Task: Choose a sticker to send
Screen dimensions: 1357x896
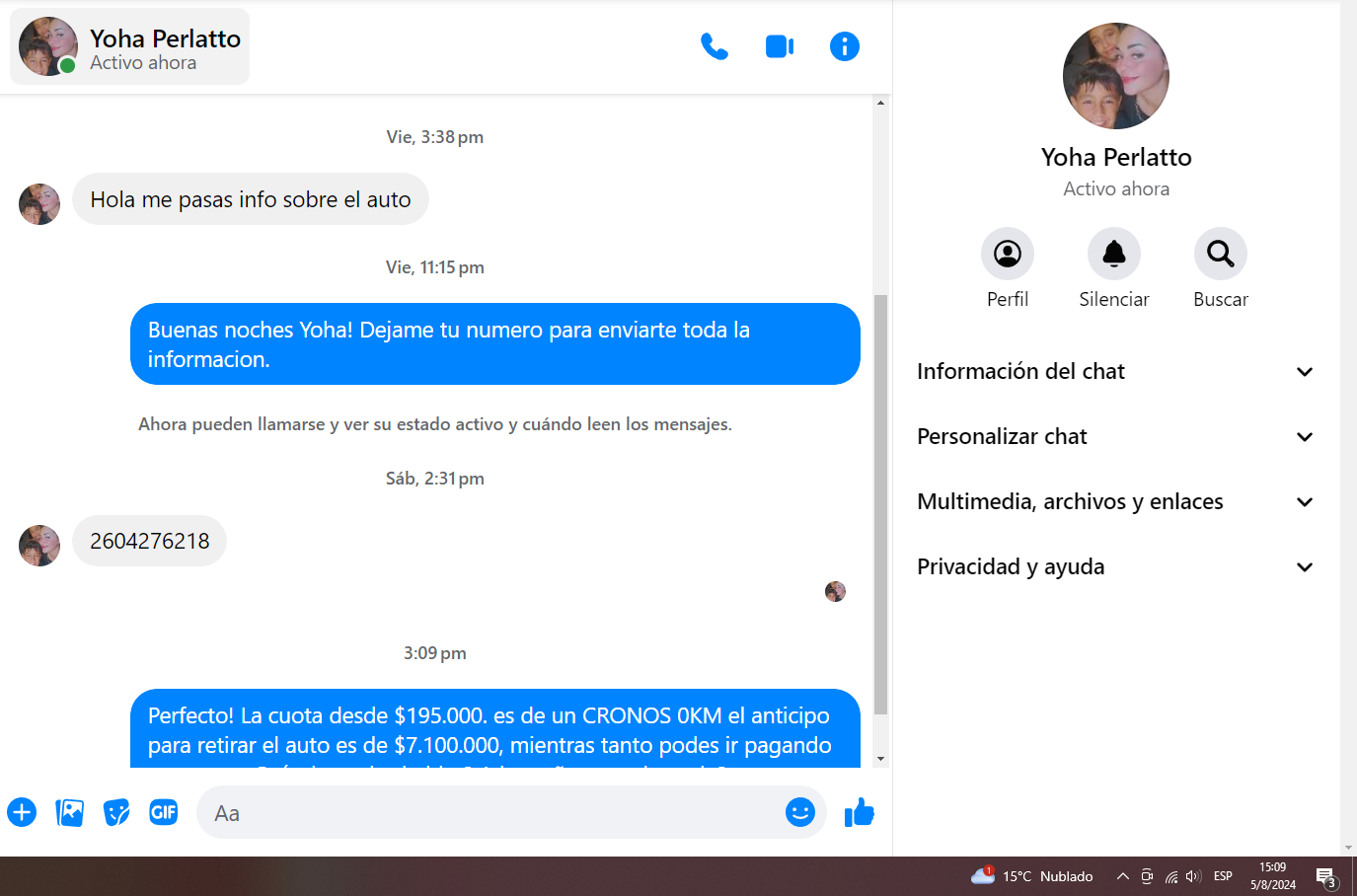Action: click(x=116, y=812)
